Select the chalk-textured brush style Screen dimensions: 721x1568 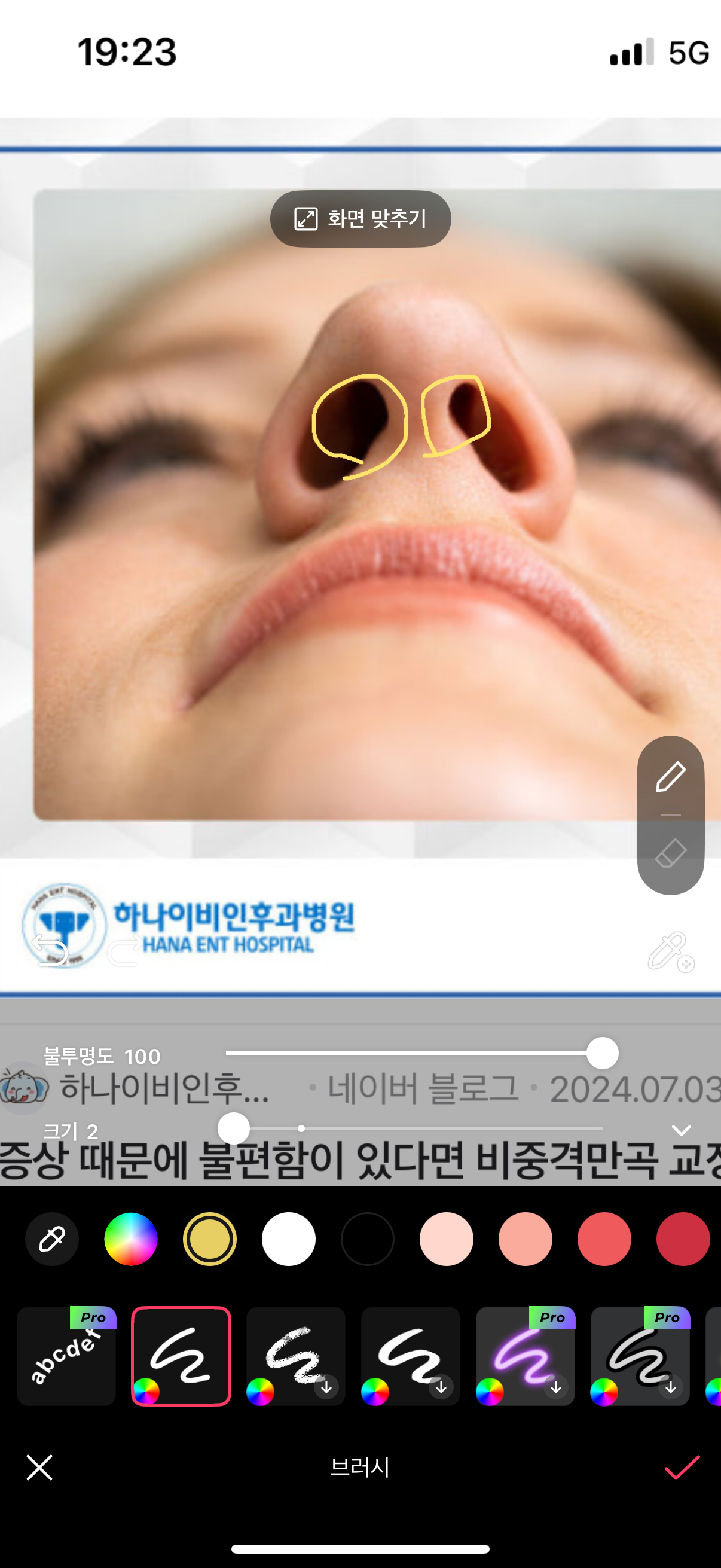pyautogui.click(x=296, y=1356)
